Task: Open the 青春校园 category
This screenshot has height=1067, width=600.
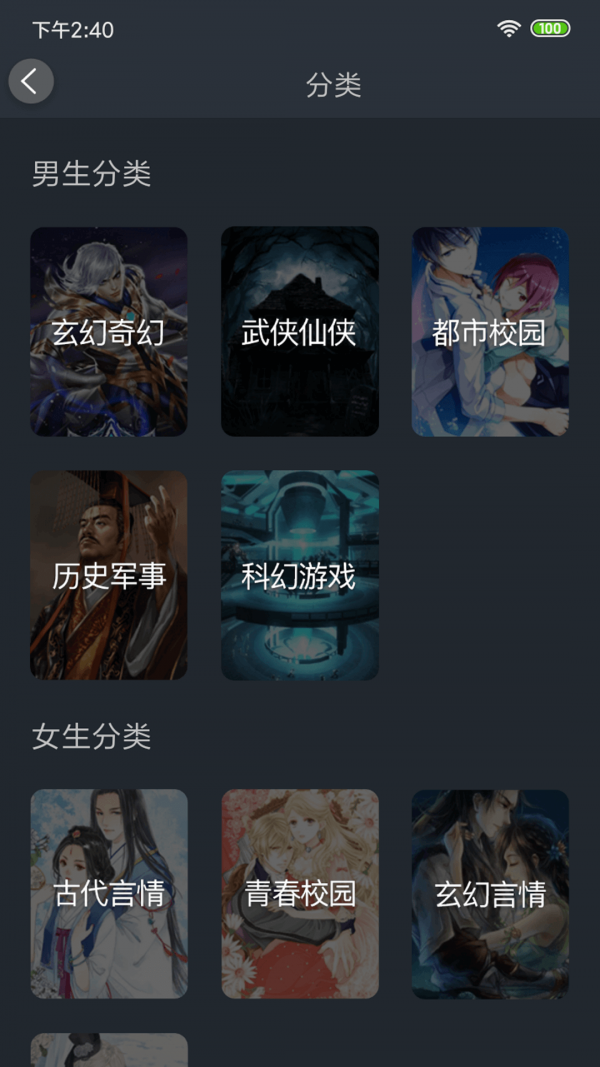Action: 299,893
